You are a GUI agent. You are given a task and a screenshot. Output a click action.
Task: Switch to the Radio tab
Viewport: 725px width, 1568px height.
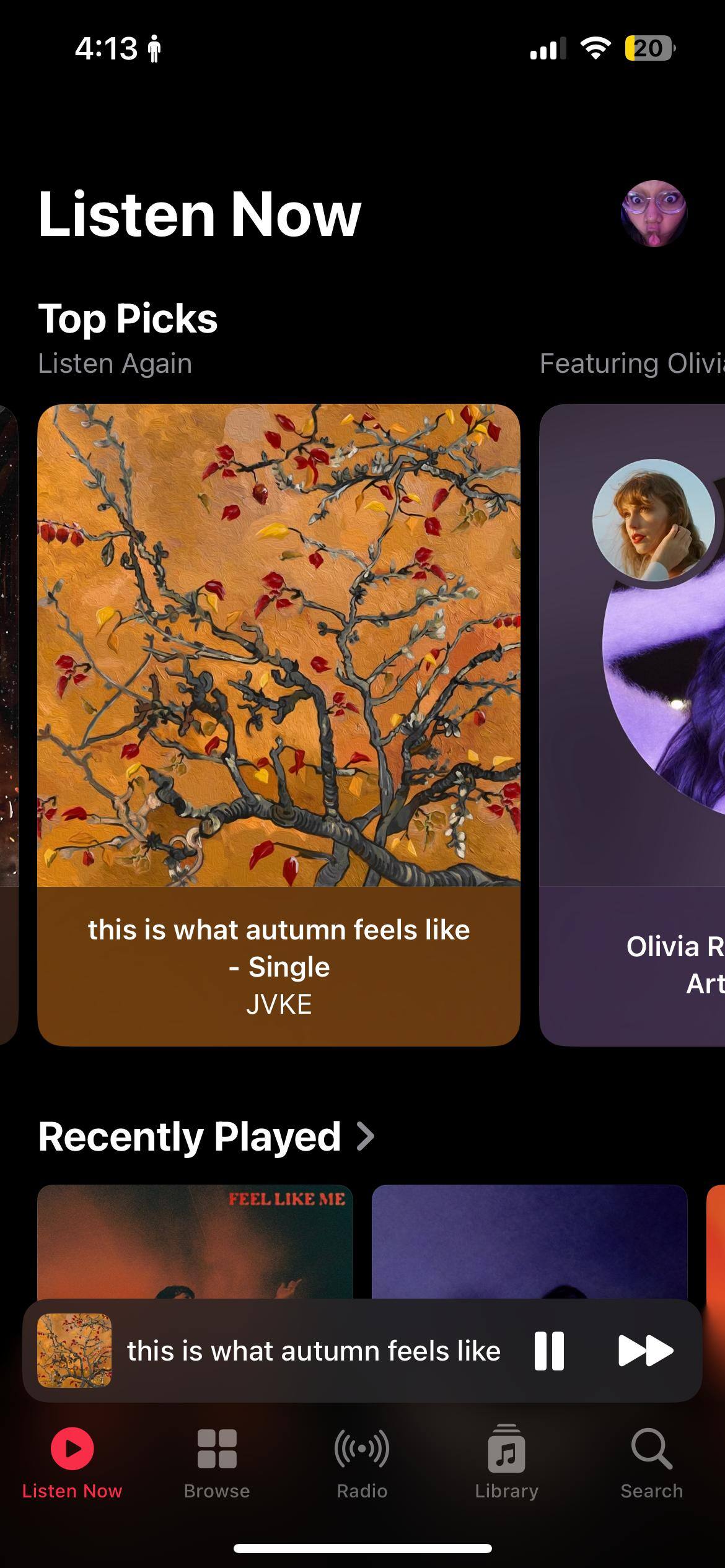(x=362, y=1463)
